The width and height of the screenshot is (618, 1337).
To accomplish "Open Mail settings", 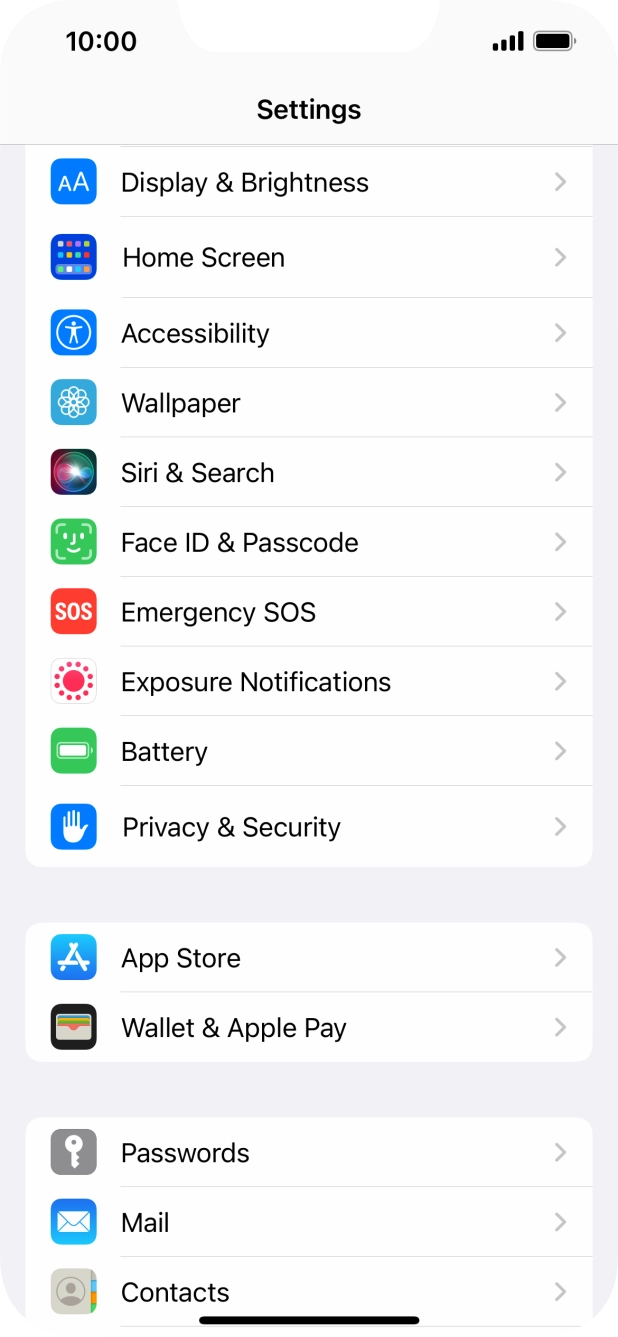I will pos(308,1222).
